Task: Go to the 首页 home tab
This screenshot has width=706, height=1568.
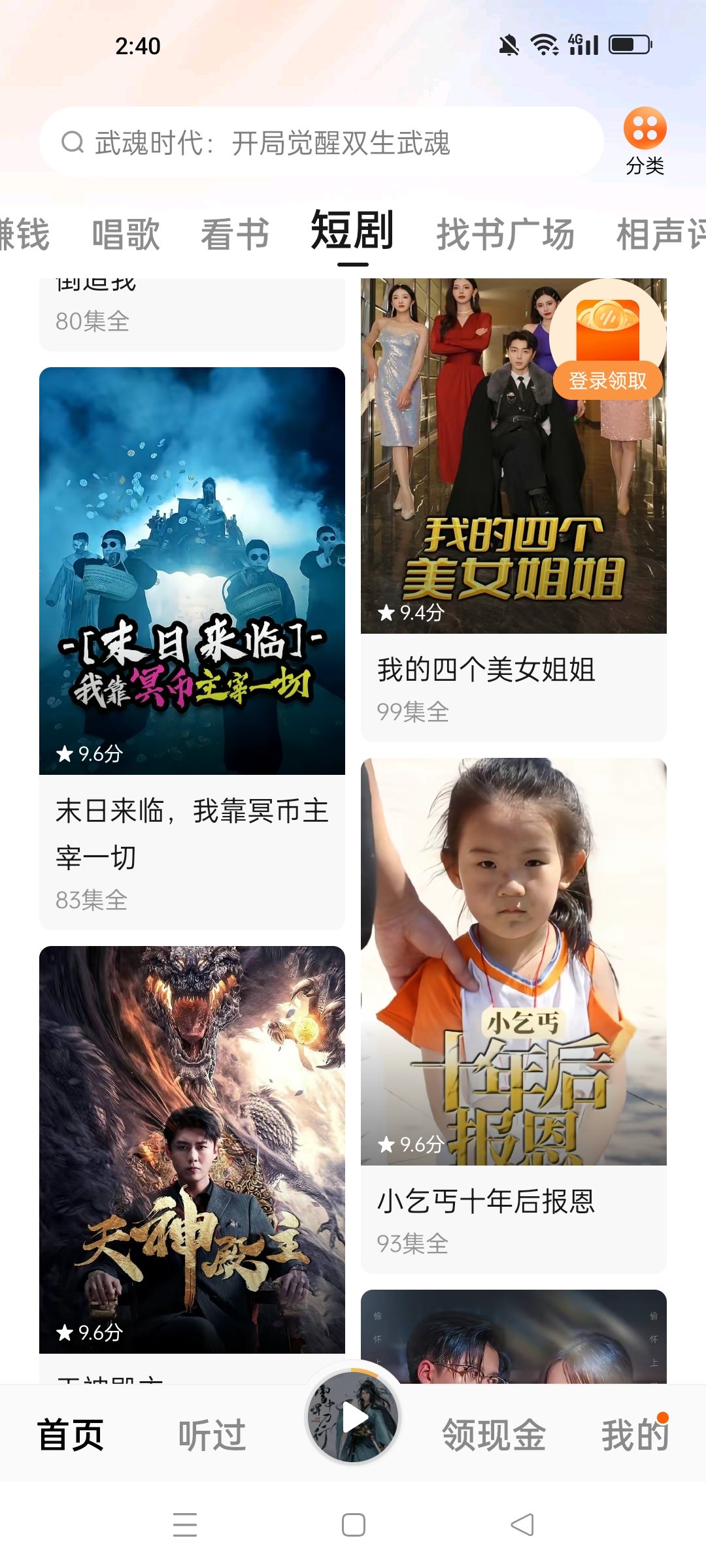Action: click(x=71, y=1435)
